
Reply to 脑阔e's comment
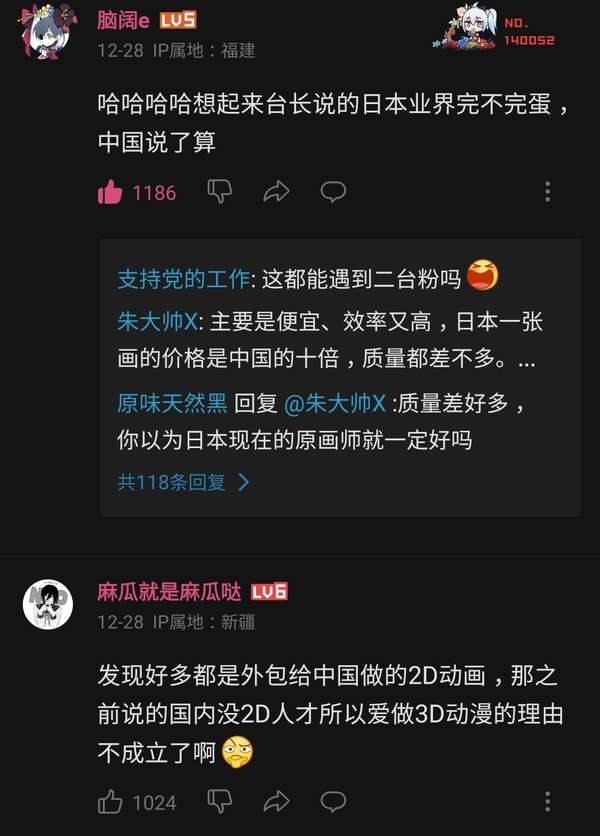[333, 192]
